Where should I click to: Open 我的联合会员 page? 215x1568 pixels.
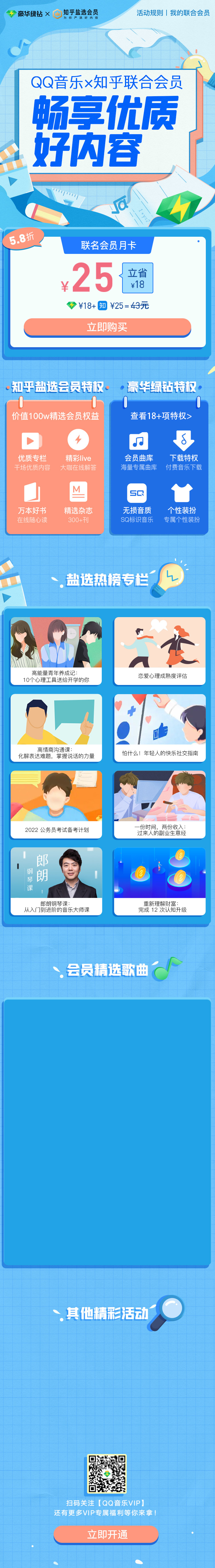coord(189,13)
